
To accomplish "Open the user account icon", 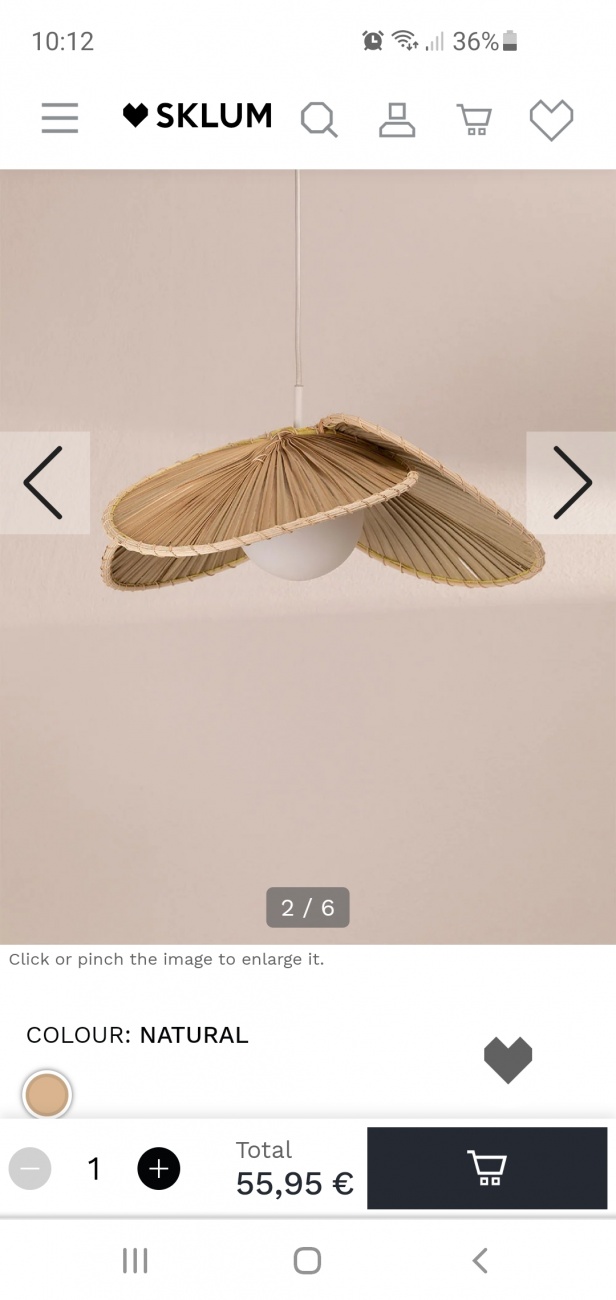I will coord(397,120).
